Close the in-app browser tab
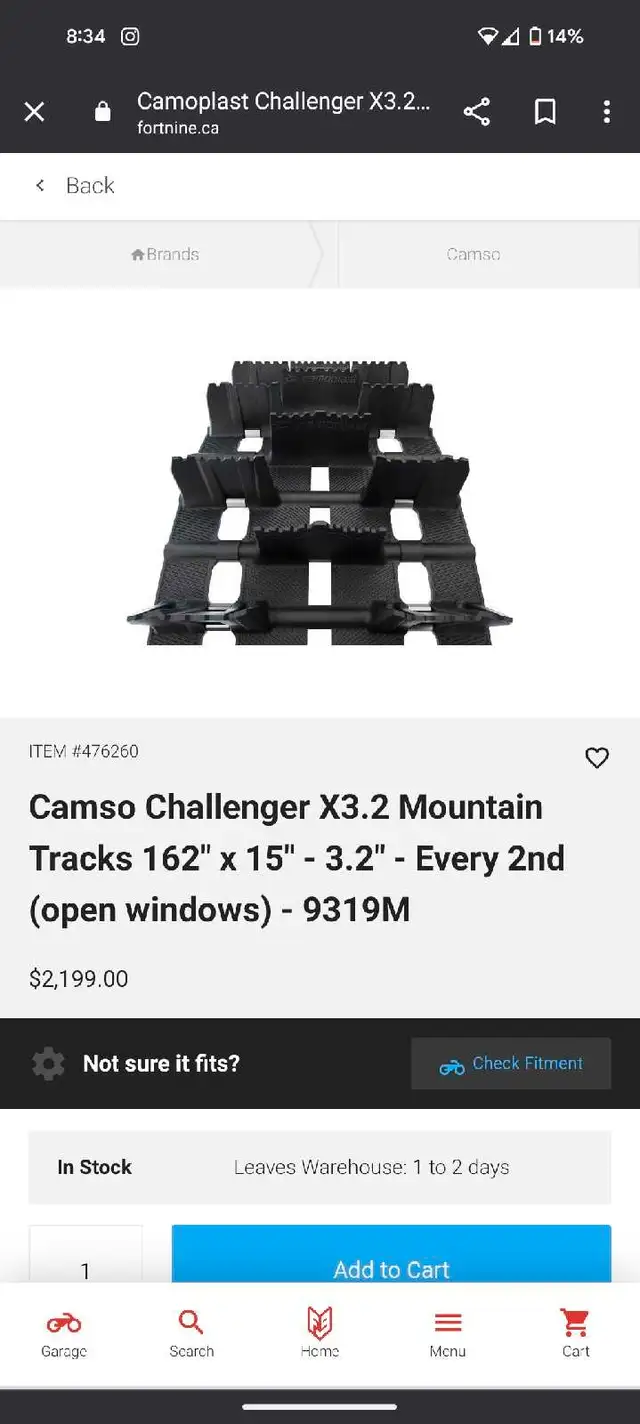The image size is (640, 1424). (34, 112)
